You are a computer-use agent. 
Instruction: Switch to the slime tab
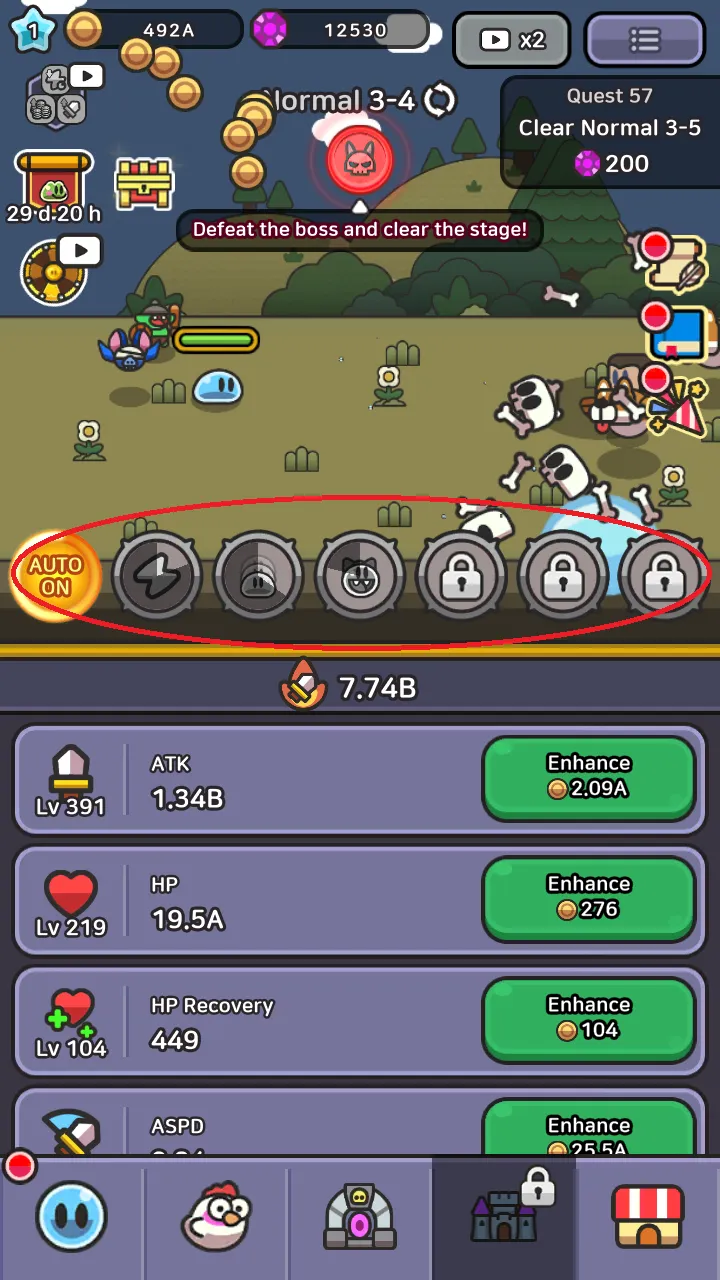(x=71, y=1218)
